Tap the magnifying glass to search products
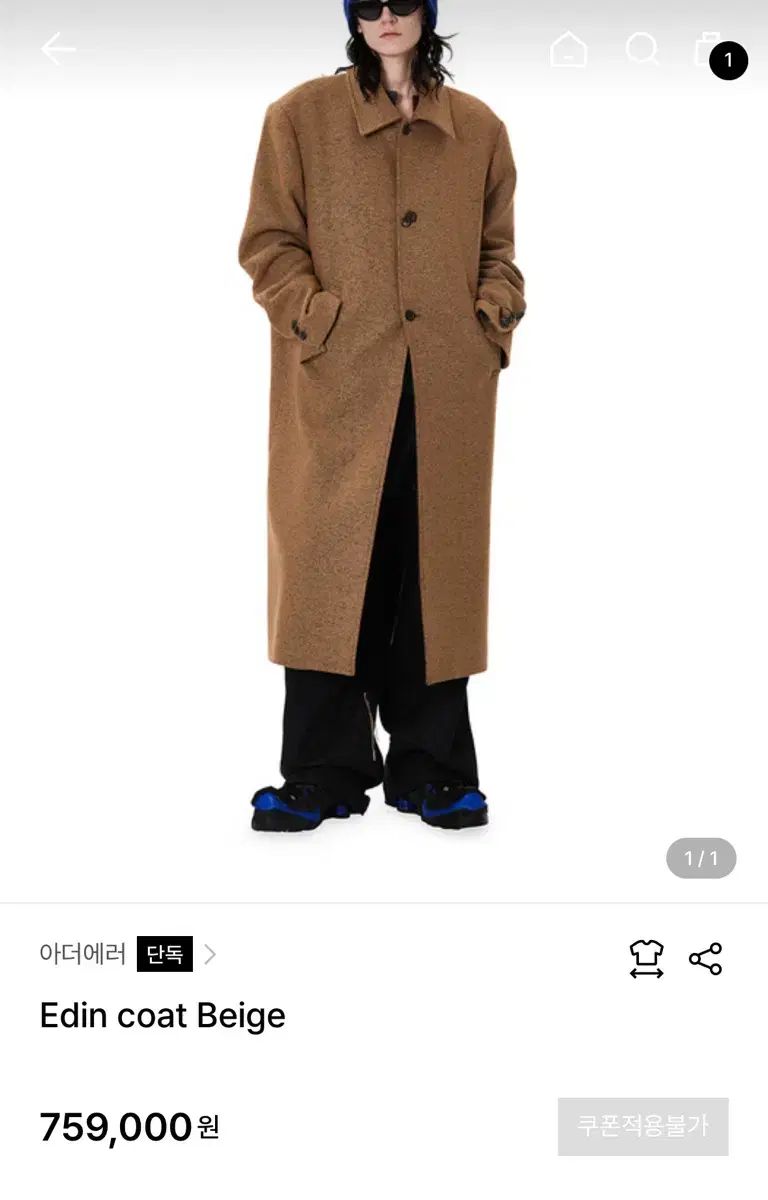The image size is (768, 1200). pyautogui.click(x=641, y=48)
